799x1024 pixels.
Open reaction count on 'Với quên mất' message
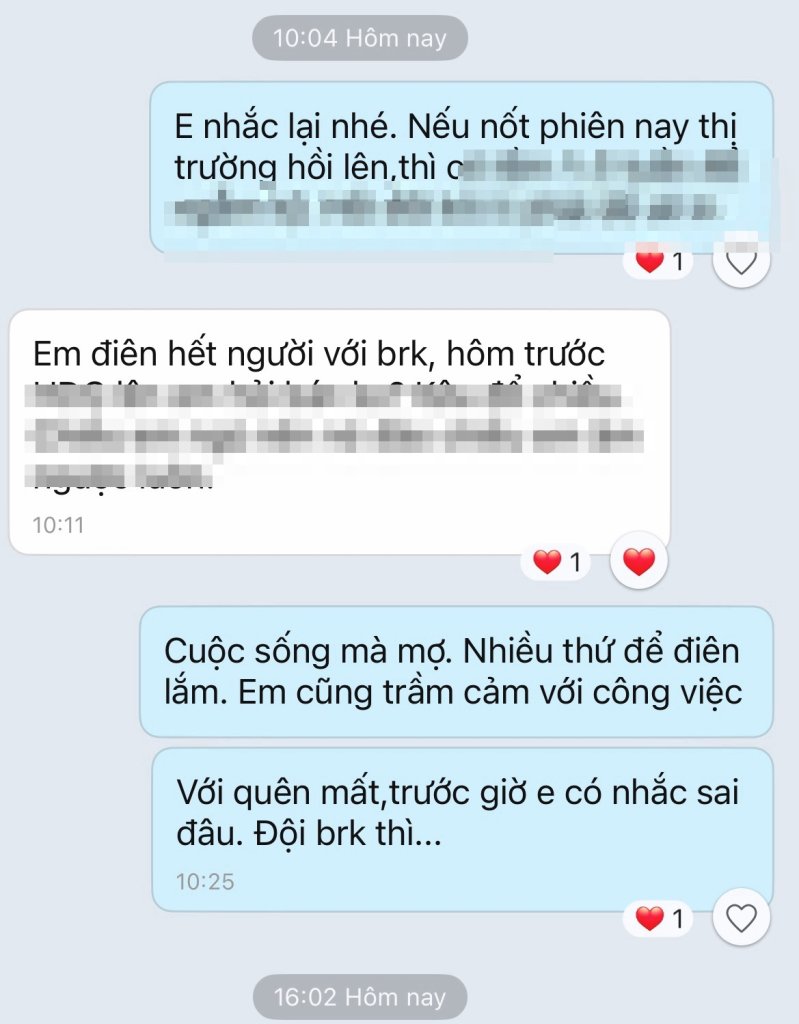coord(660,917)
